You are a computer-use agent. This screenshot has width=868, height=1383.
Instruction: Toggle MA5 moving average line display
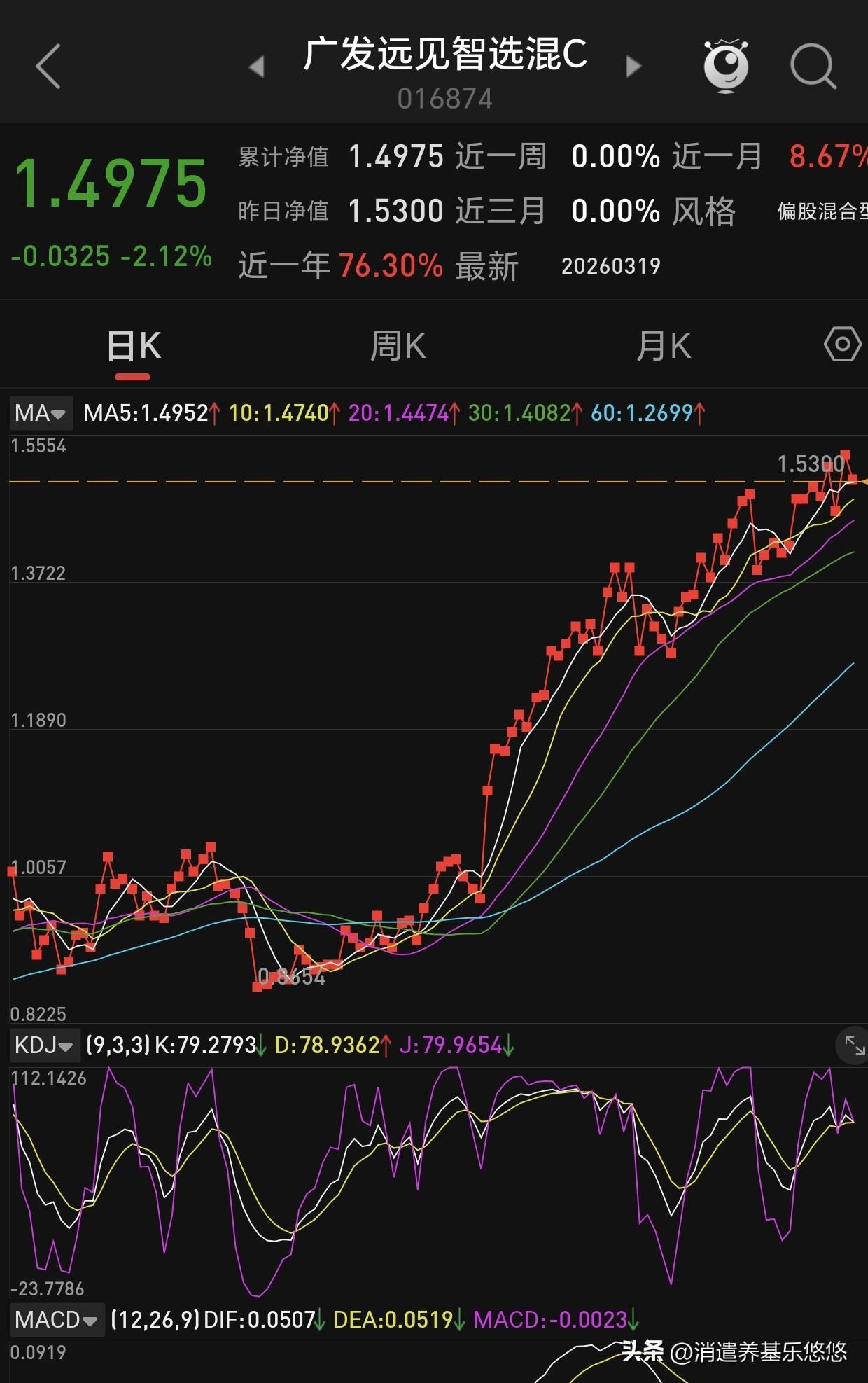click(147, 413)
